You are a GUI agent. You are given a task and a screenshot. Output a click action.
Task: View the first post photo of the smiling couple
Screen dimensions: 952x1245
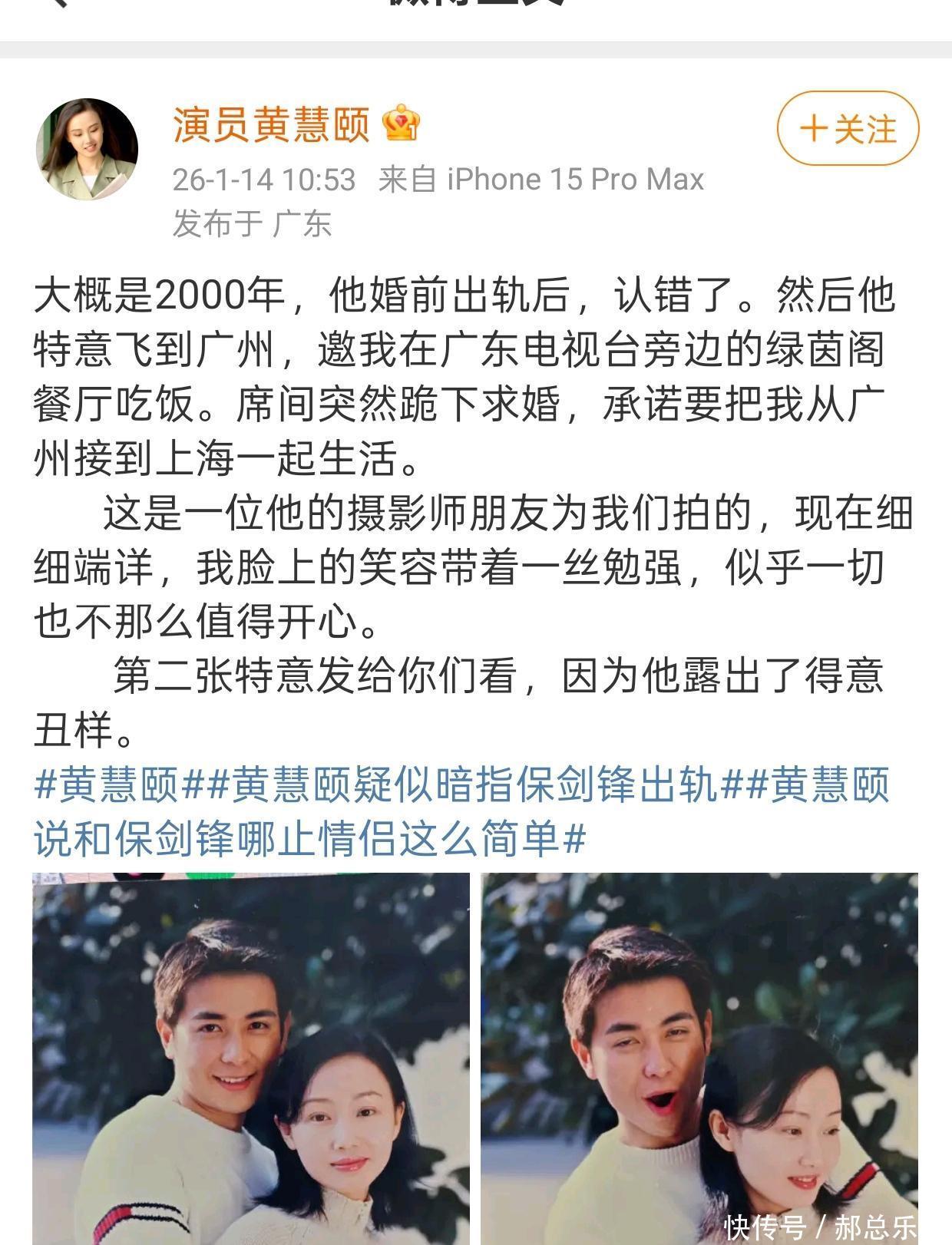pyautogui.click(x=251, y=1058)
